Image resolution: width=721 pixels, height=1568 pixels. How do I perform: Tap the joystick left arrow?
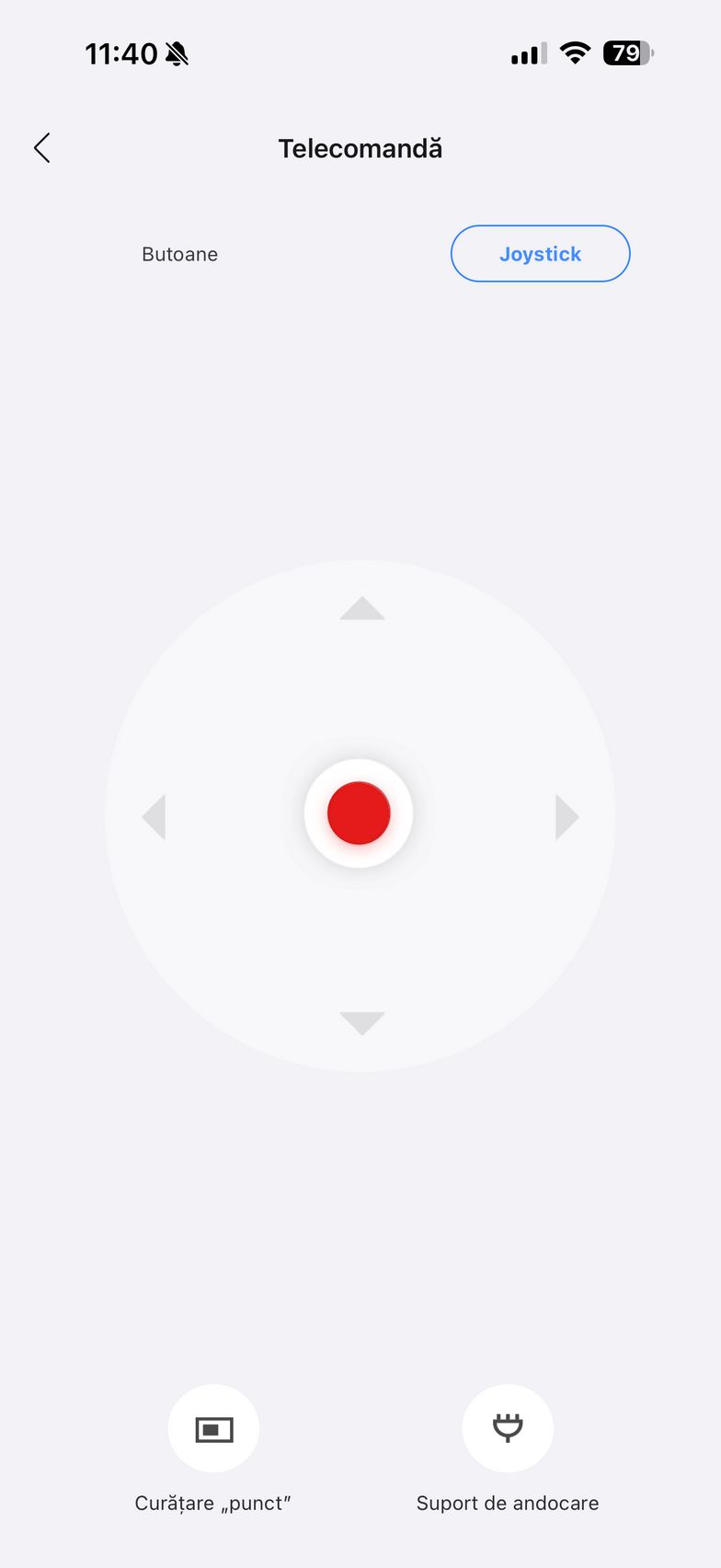[154, 816]
